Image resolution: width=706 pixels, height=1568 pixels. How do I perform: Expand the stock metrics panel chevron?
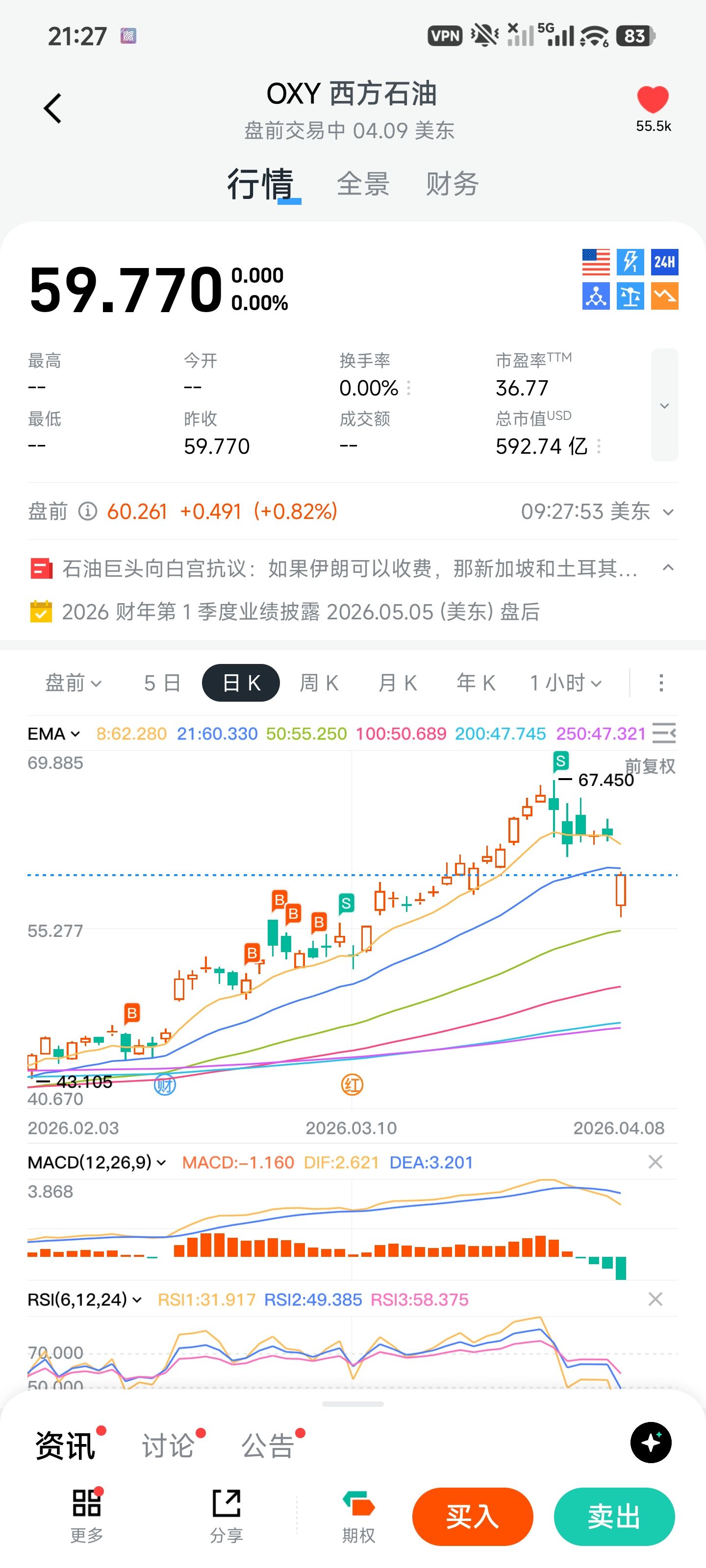(x=664, y=405)
